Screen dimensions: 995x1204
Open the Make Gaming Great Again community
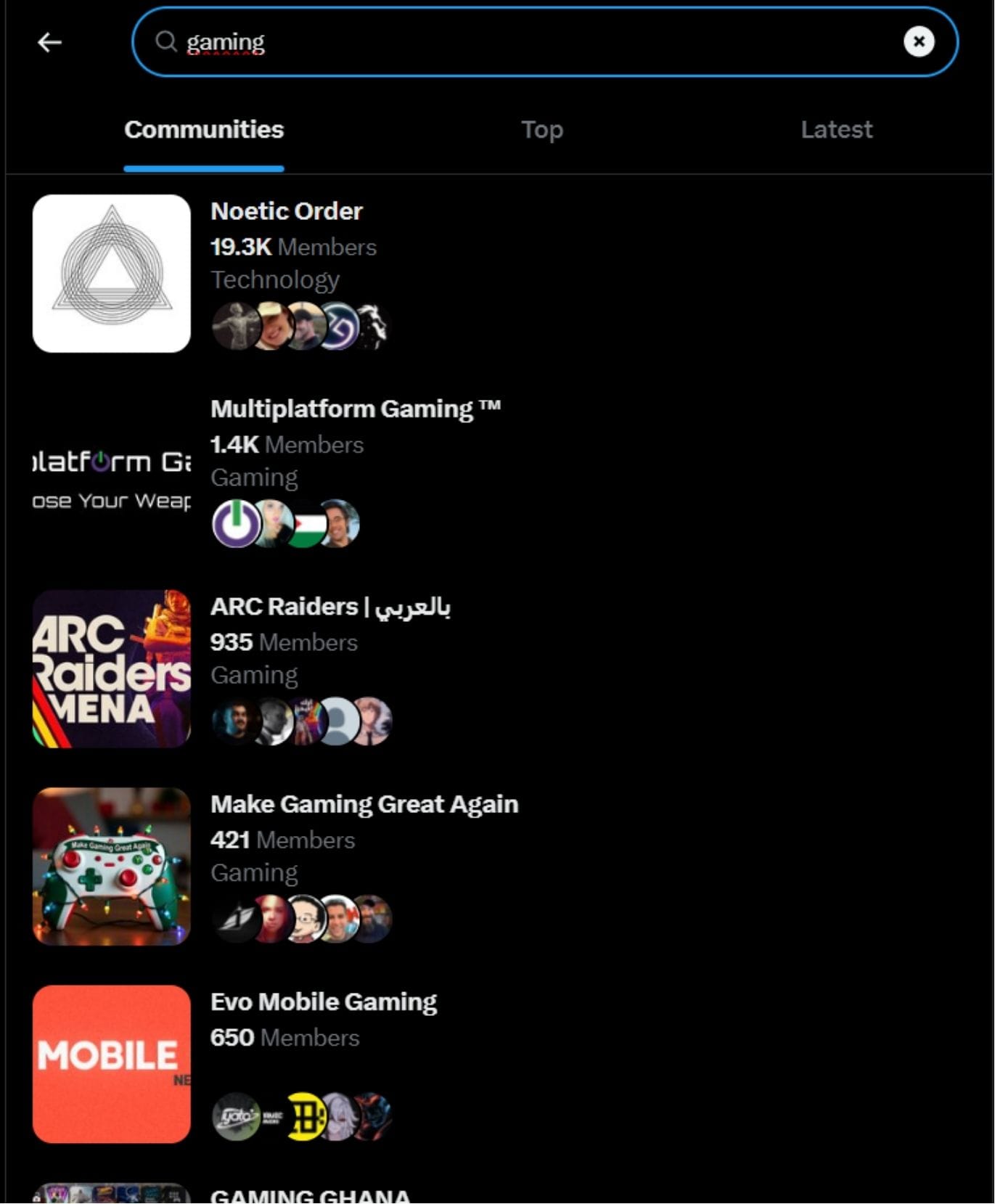[x=364, y=804]
